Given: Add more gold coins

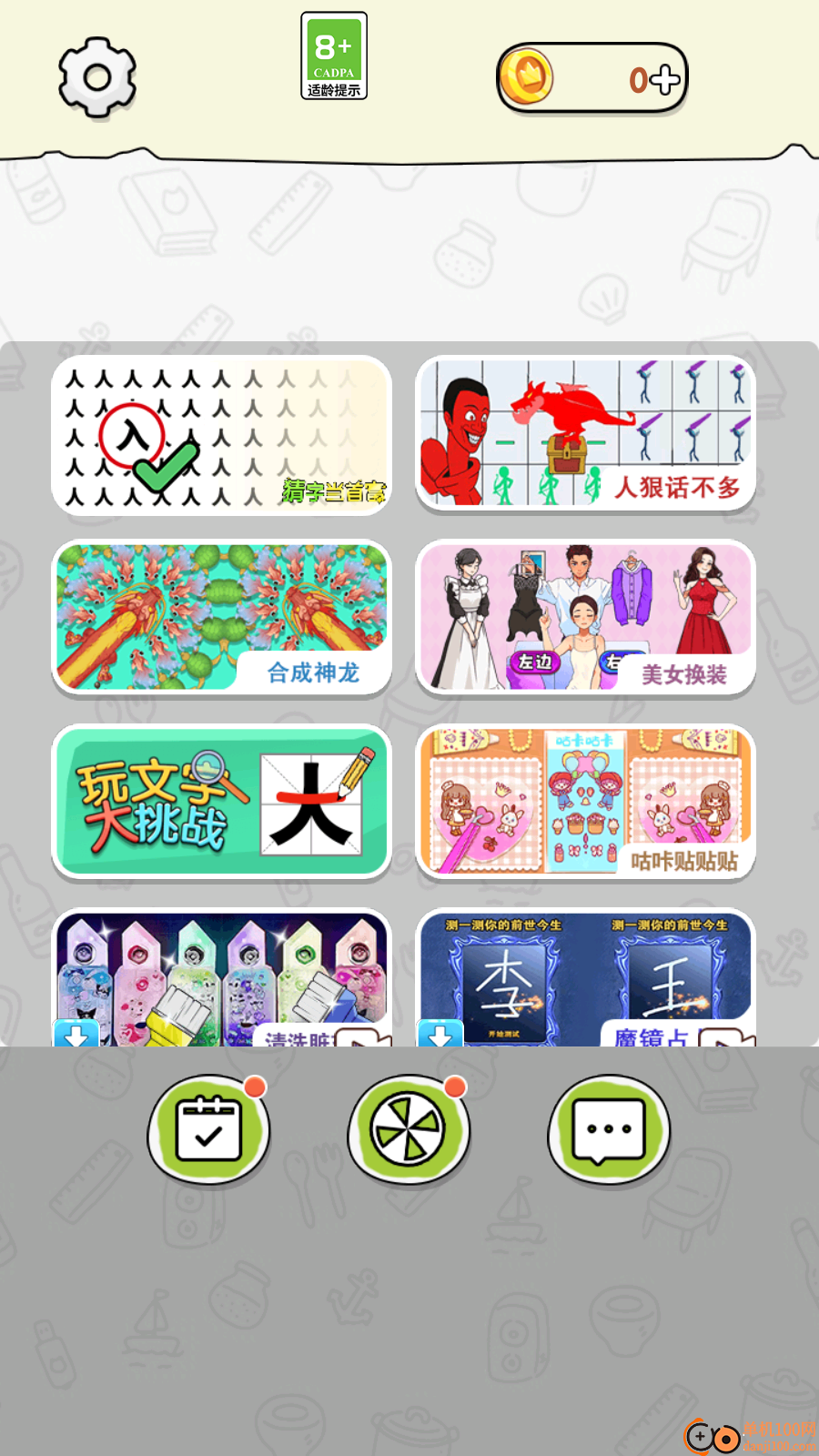Looking at the screenshot, I should point(666,80).
